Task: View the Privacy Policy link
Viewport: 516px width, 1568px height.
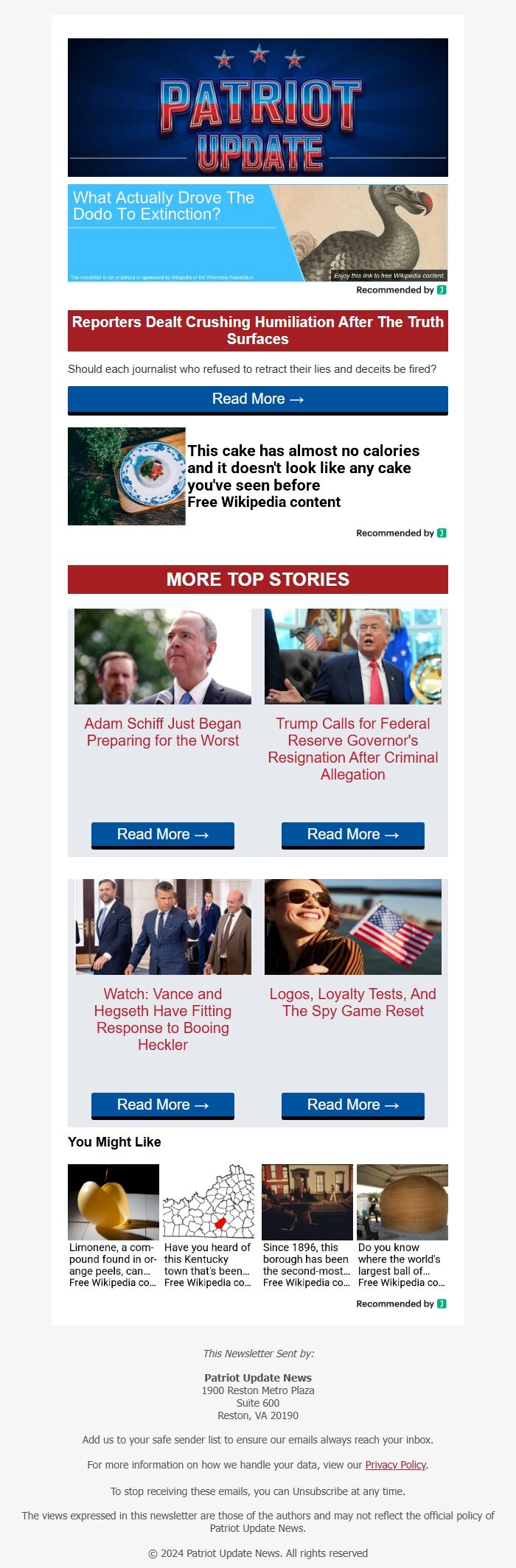Action: click(x=395, y=1465)
